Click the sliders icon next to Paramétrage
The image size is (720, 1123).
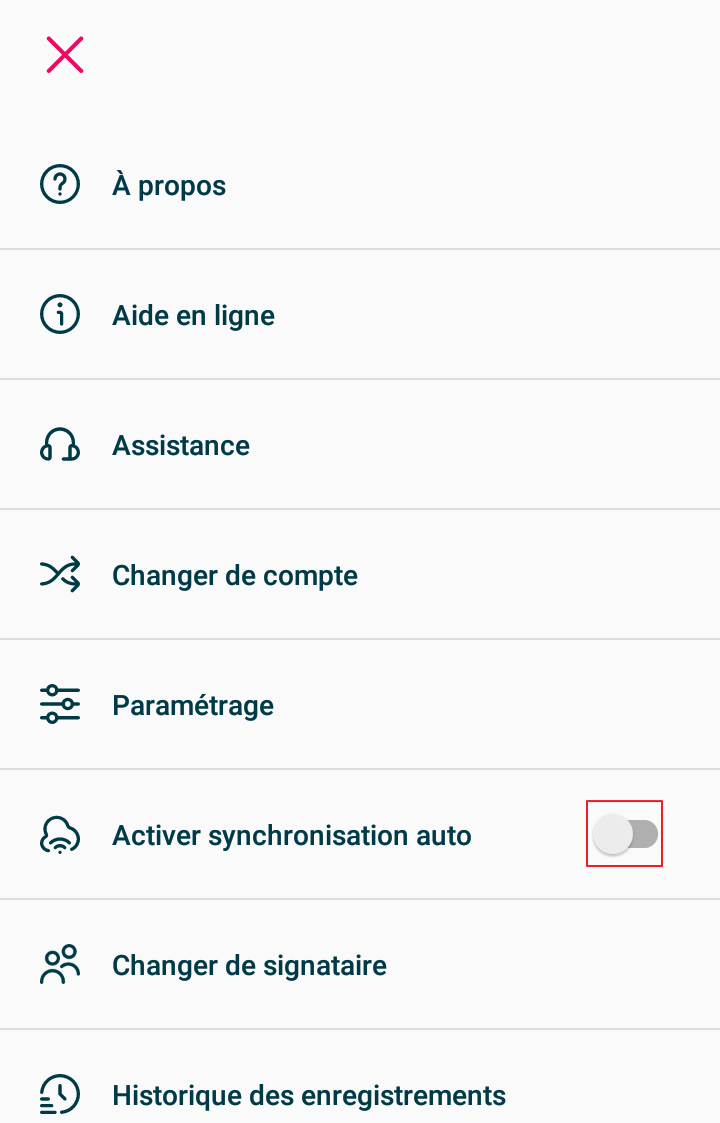click(x=59, y=704)
